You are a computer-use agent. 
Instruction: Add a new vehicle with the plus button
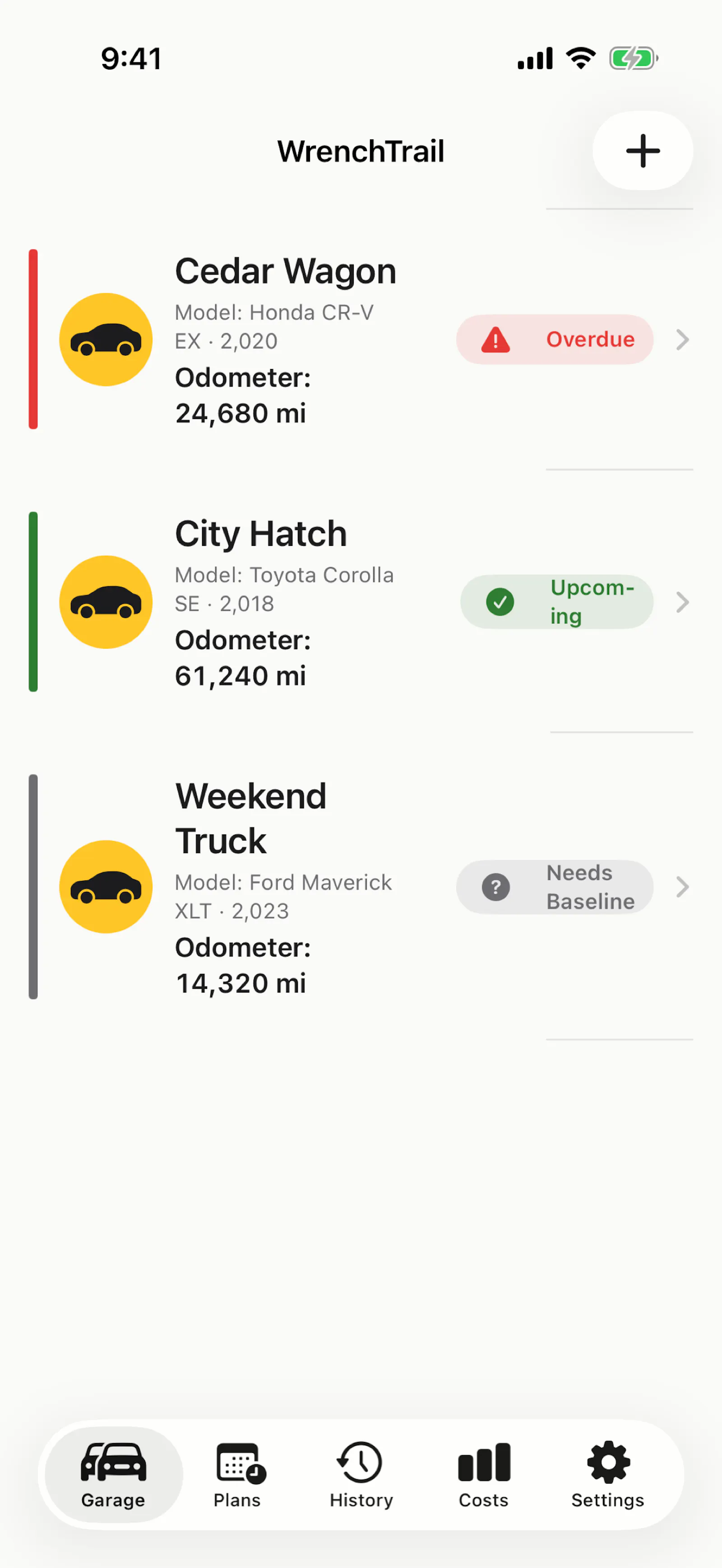(x=642, y=150)
